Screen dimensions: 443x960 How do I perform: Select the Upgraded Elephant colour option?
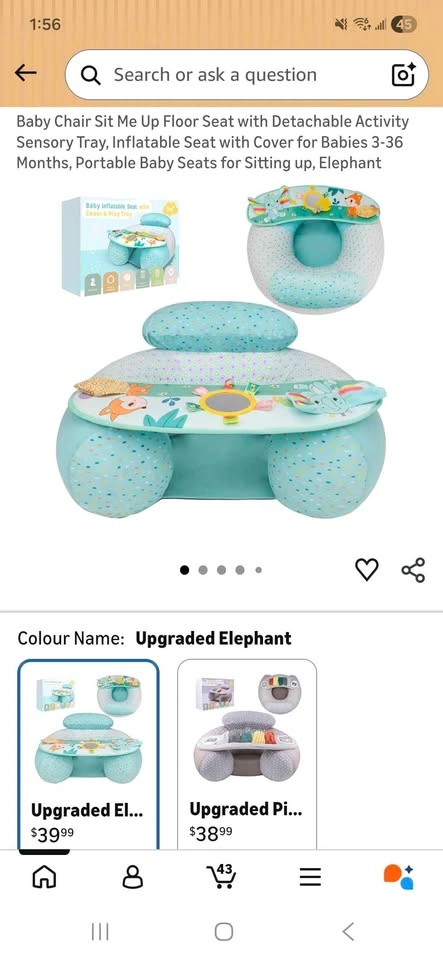click(88, 754)
